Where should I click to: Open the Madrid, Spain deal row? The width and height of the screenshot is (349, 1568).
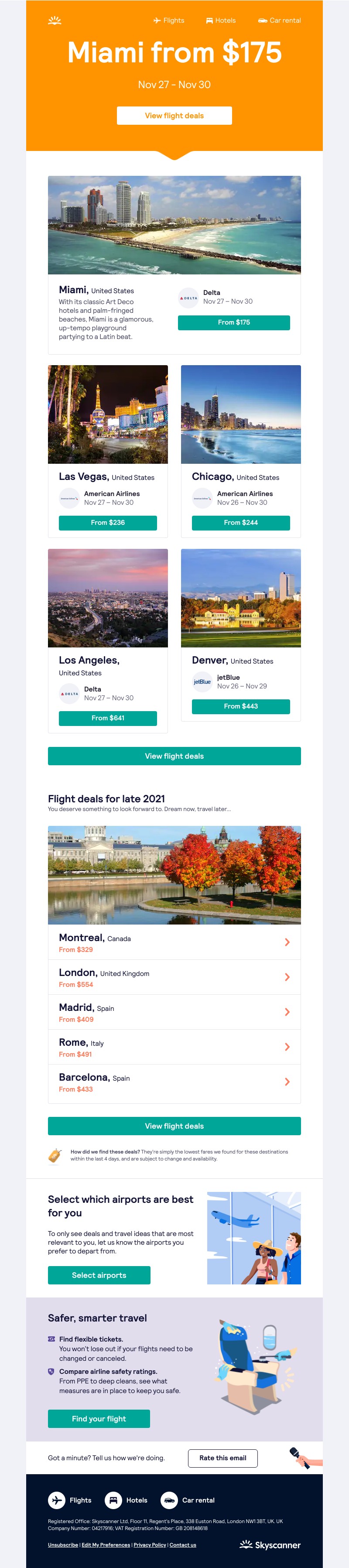(174, 1012)
